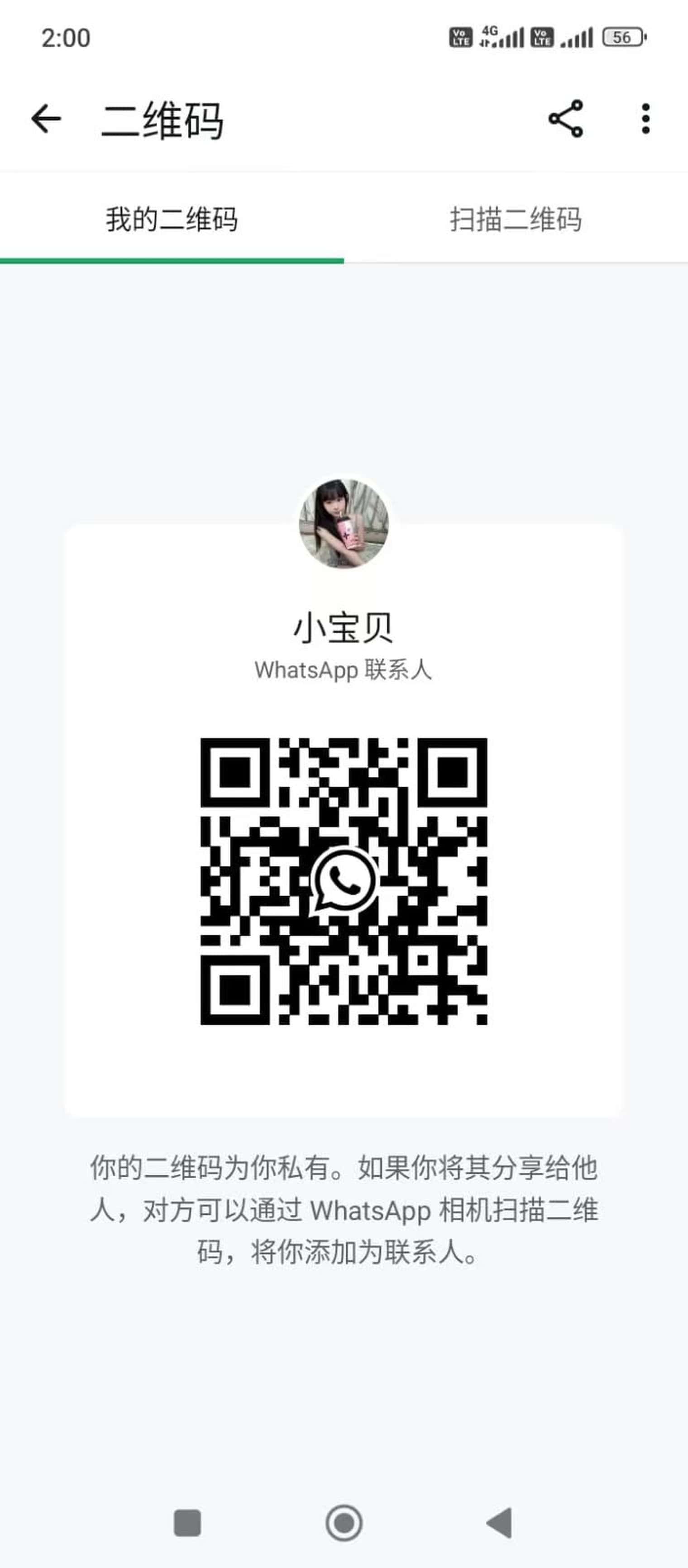Switch to the 扫描二维码 tab
Viewport: 688px width, 1568px height.
(x=516, y=219)
